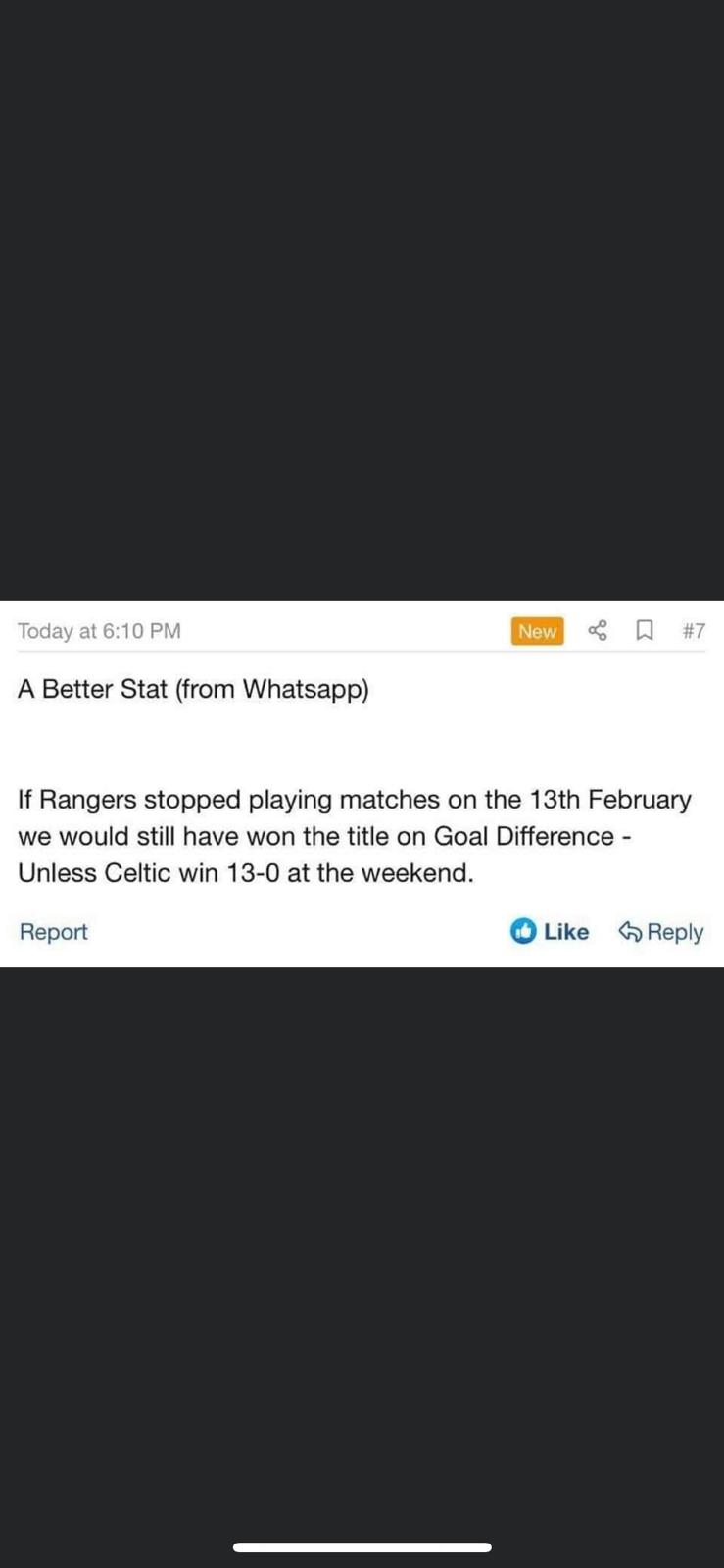
Task: Like the Better Stat post
Action: pyautogui.click(x=550, y=931)
